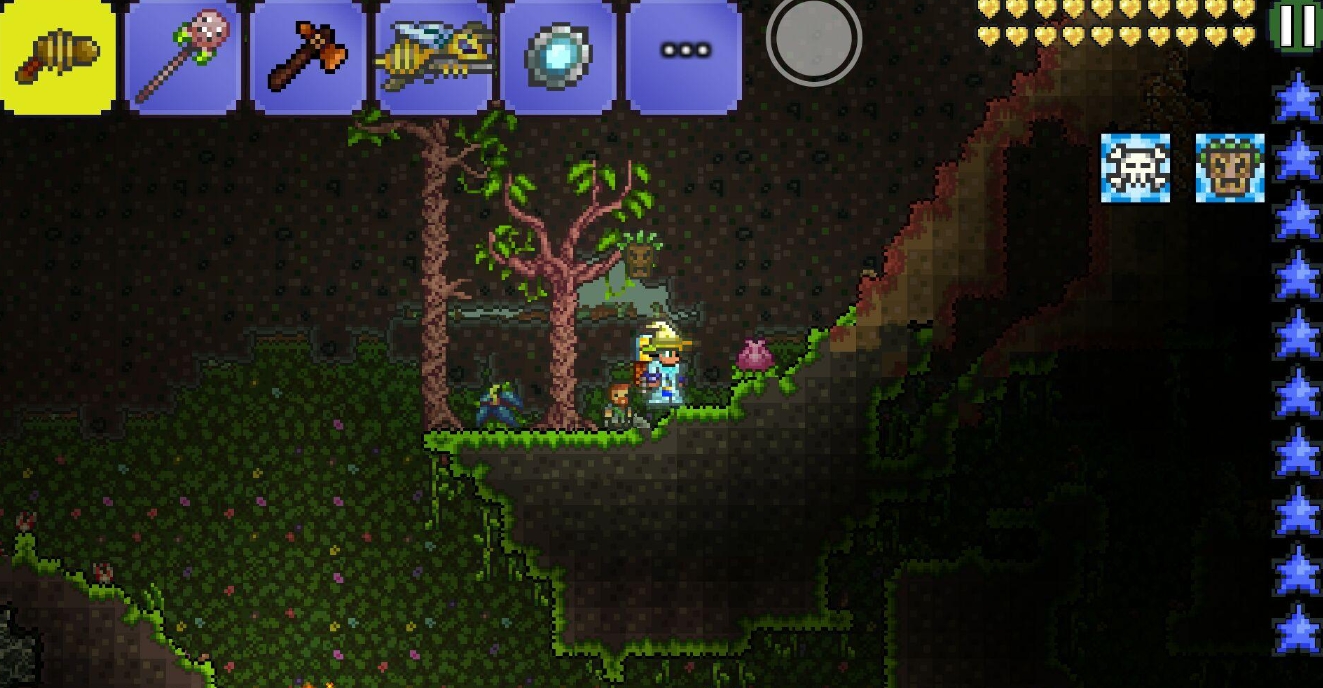Image resolution: width=1323 pixels, height=688 pixels.
Task: Tap the skull buff icon
Action: (1135, 168)
